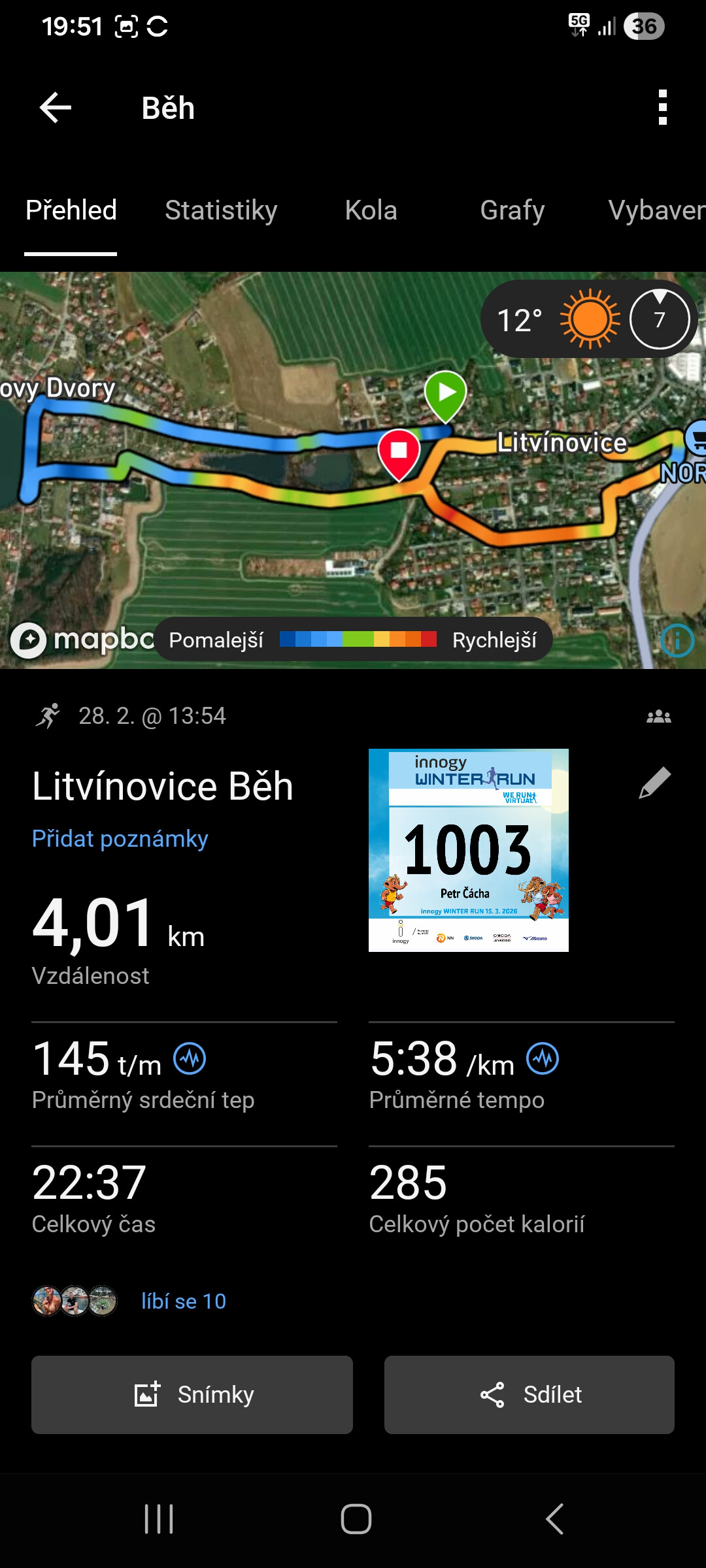Show map info icon

(677, 640)
